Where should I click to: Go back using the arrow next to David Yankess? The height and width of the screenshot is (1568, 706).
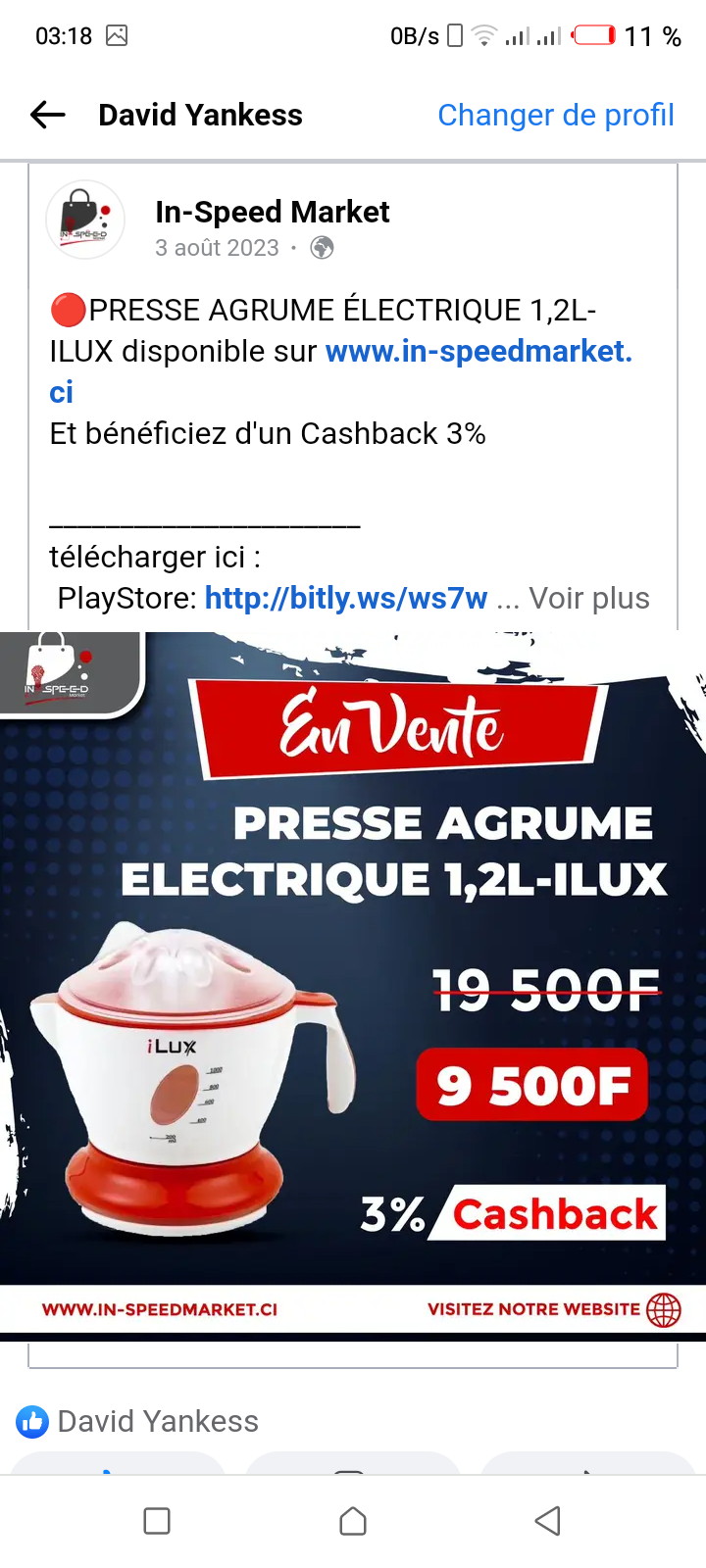48,116
